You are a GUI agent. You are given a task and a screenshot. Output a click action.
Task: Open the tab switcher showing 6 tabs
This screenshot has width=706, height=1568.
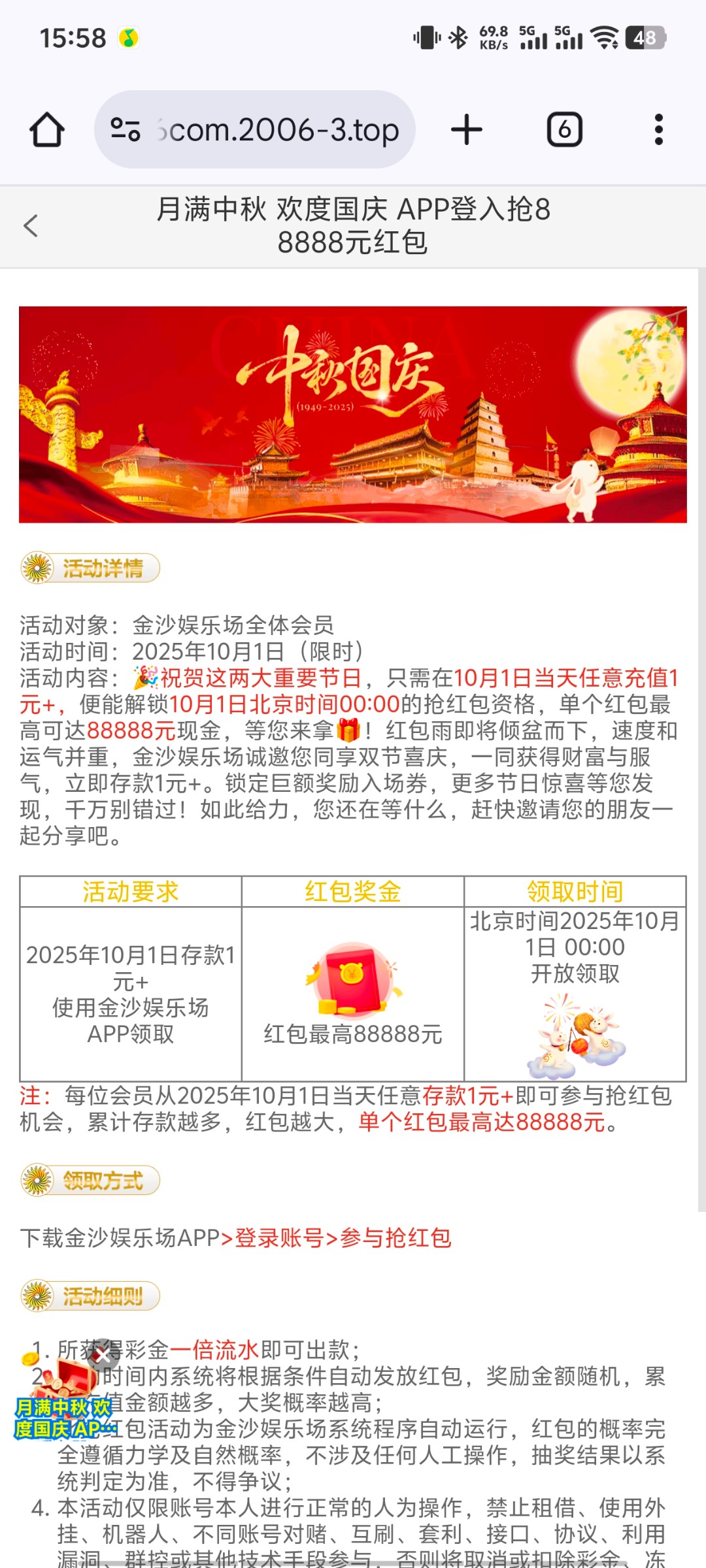564,129
